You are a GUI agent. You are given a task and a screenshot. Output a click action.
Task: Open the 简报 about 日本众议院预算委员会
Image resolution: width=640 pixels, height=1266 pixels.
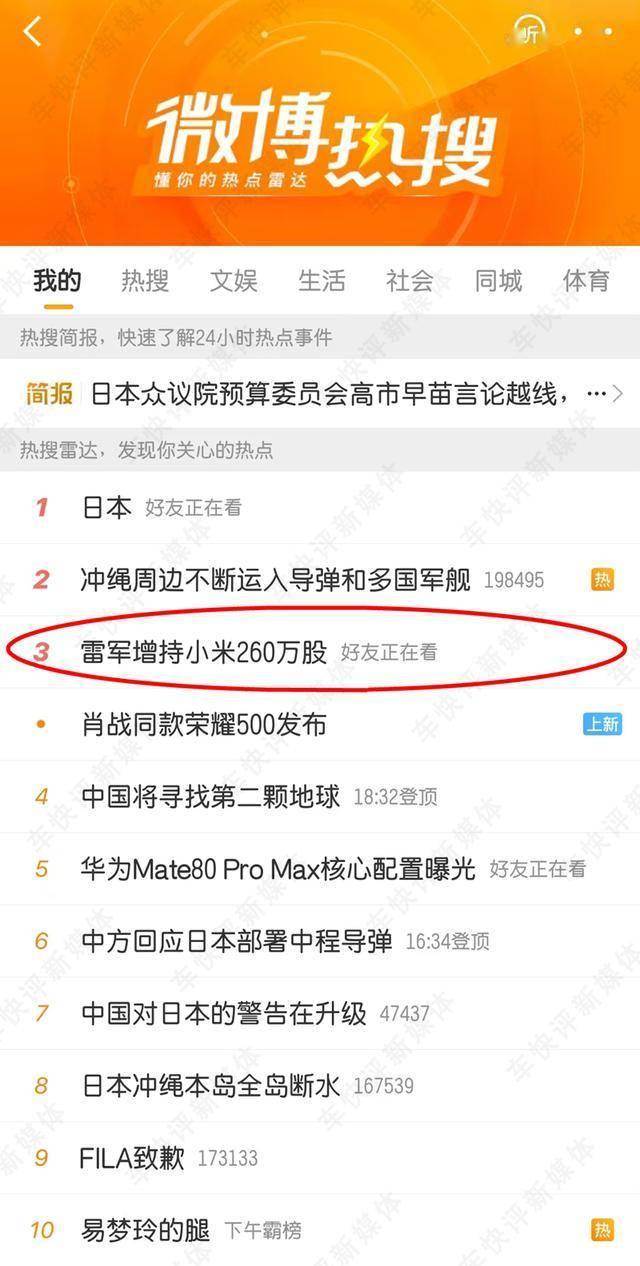(330, 394)
